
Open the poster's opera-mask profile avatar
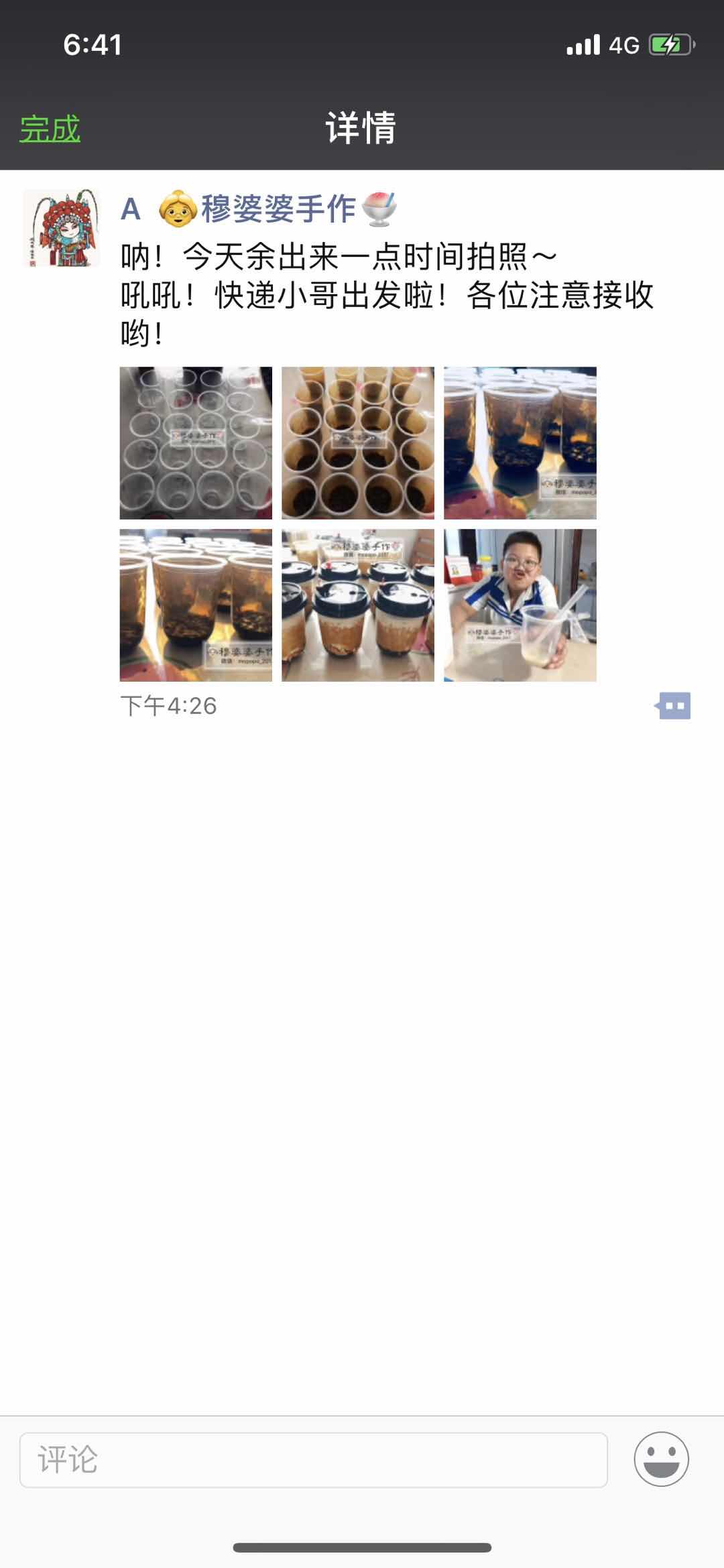(x=61, y=228)
